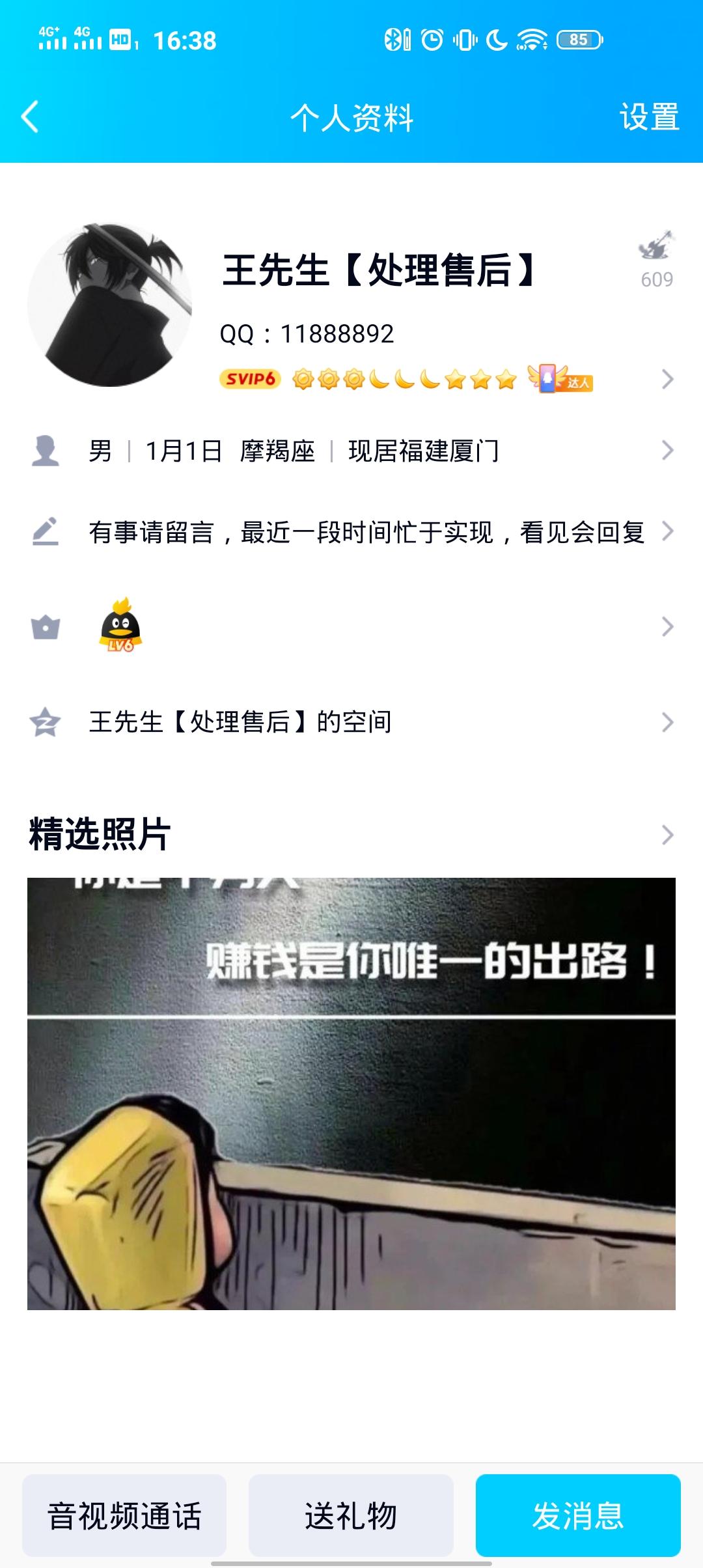The height and width of the screenshot is (1568, 703).
Task: Start 音视频通话 with this contact
Action: 124,1515
